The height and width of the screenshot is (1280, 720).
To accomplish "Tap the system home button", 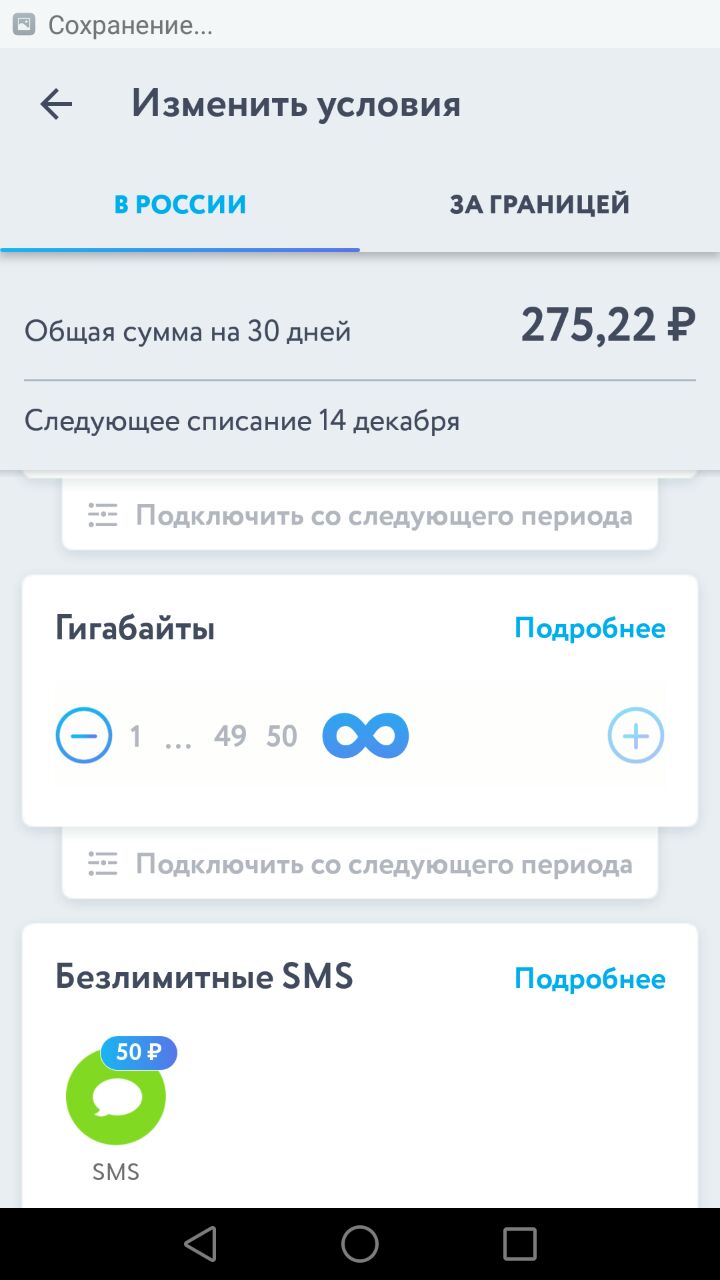I will [360, 1244].
